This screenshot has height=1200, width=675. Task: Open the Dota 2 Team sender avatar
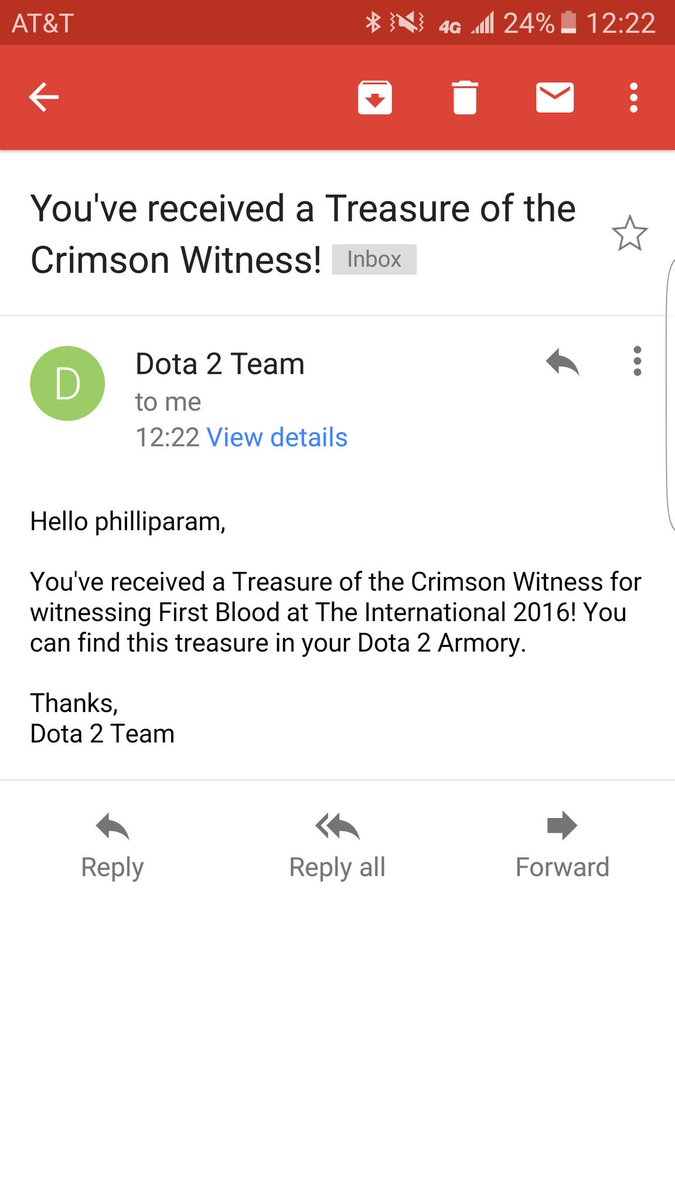[68, 383]
